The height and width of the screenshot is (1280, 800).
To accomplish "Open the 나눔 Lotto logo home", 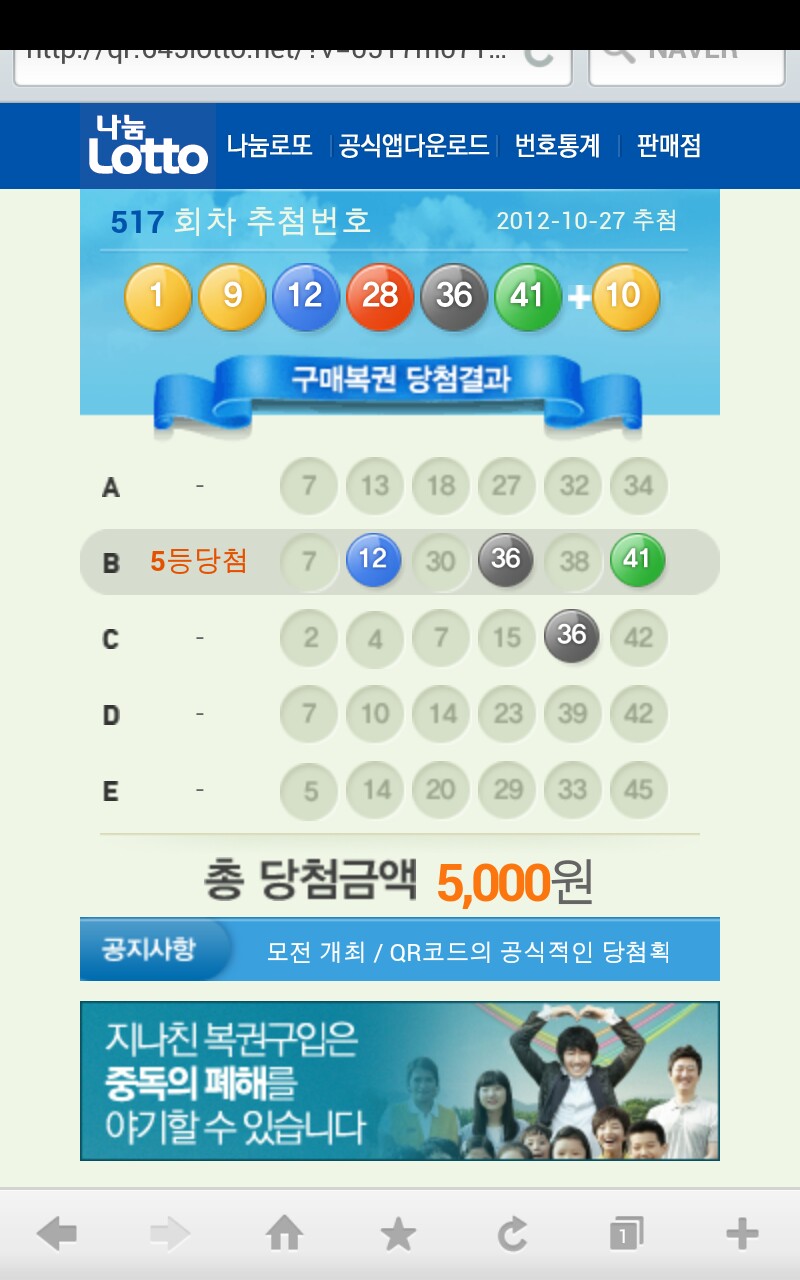I will [x=148, y=146].
